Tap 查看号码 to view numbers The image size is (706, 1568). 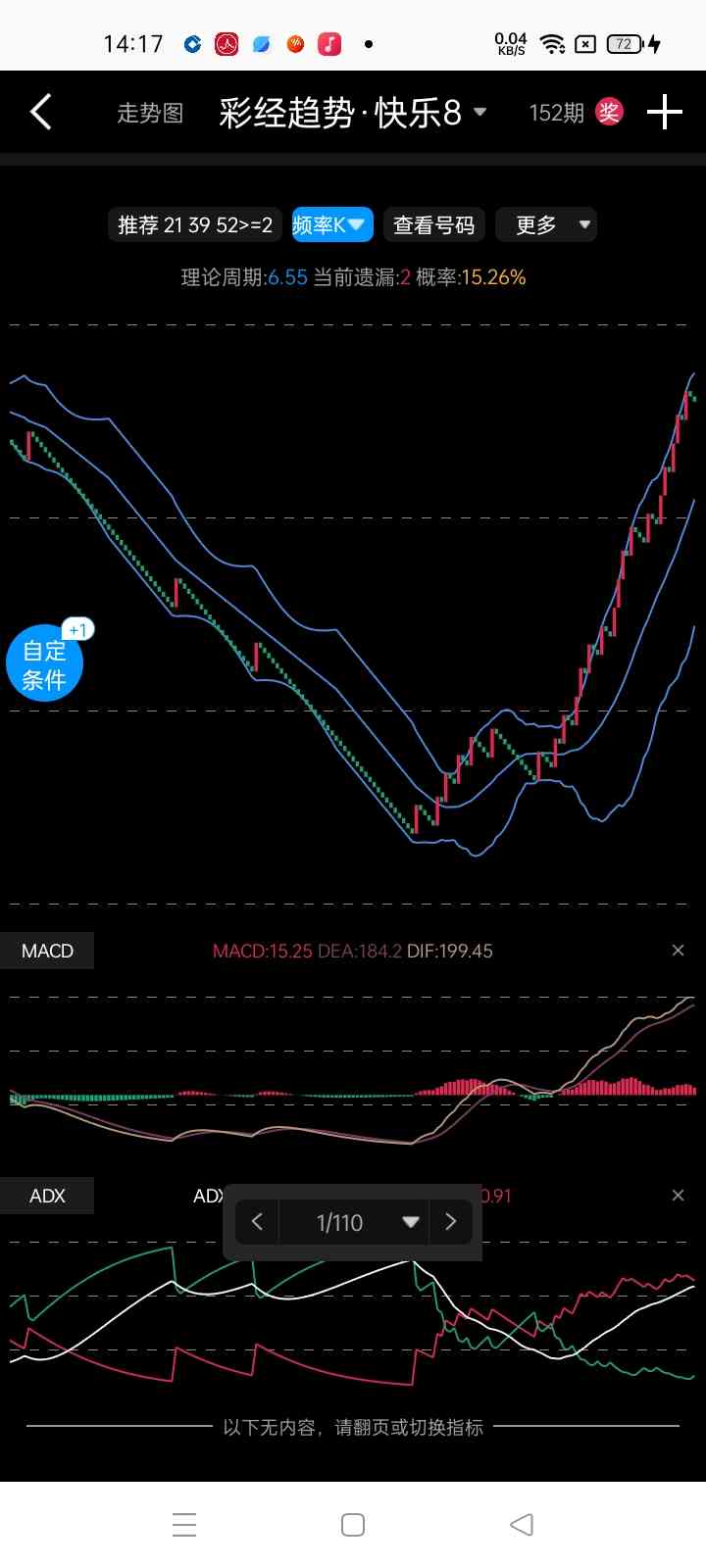[433, 225]
